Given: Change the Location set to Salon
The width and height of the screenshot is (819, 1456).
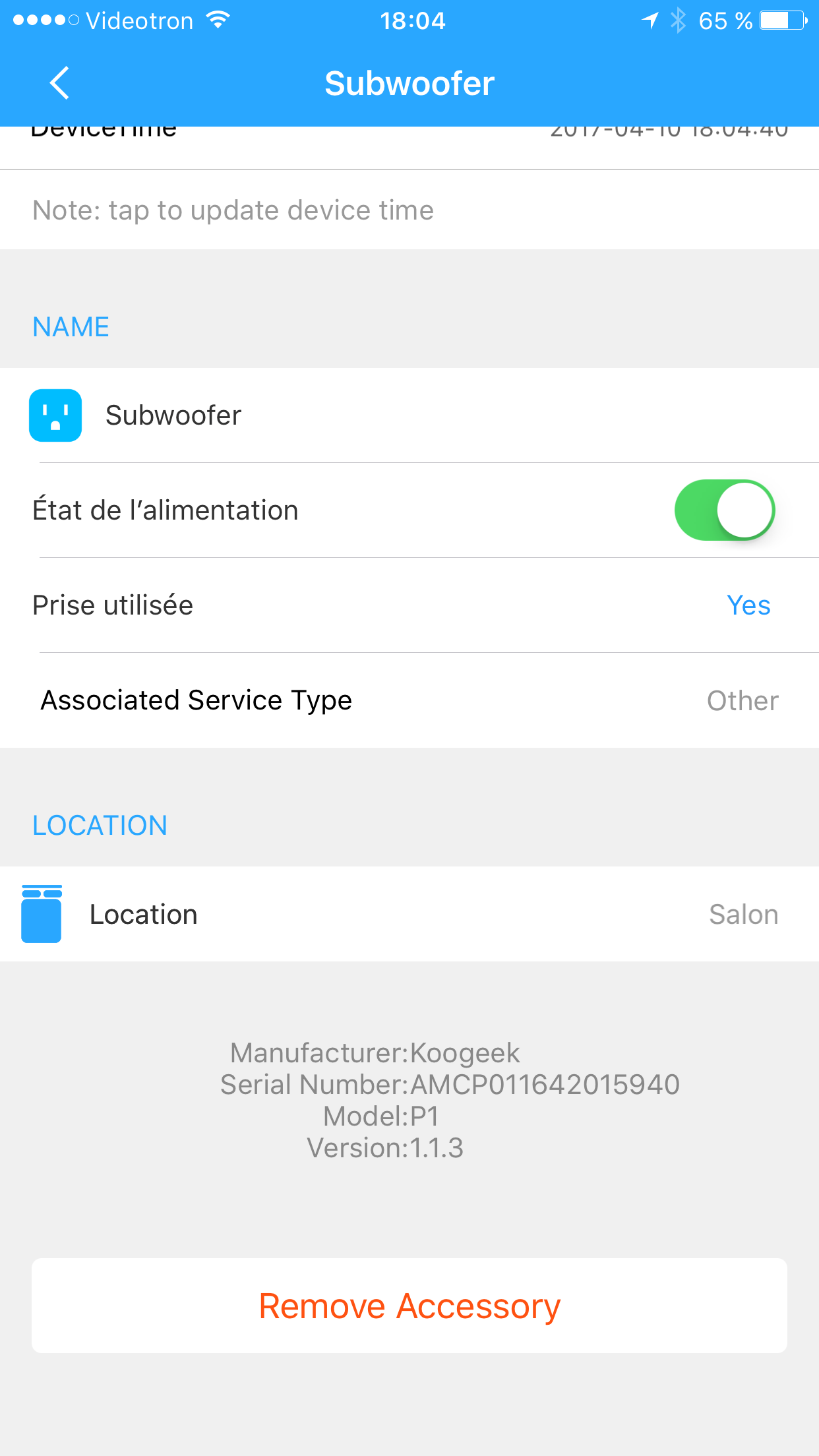Looking at the screenshot, I should click(x=409, y=914).
